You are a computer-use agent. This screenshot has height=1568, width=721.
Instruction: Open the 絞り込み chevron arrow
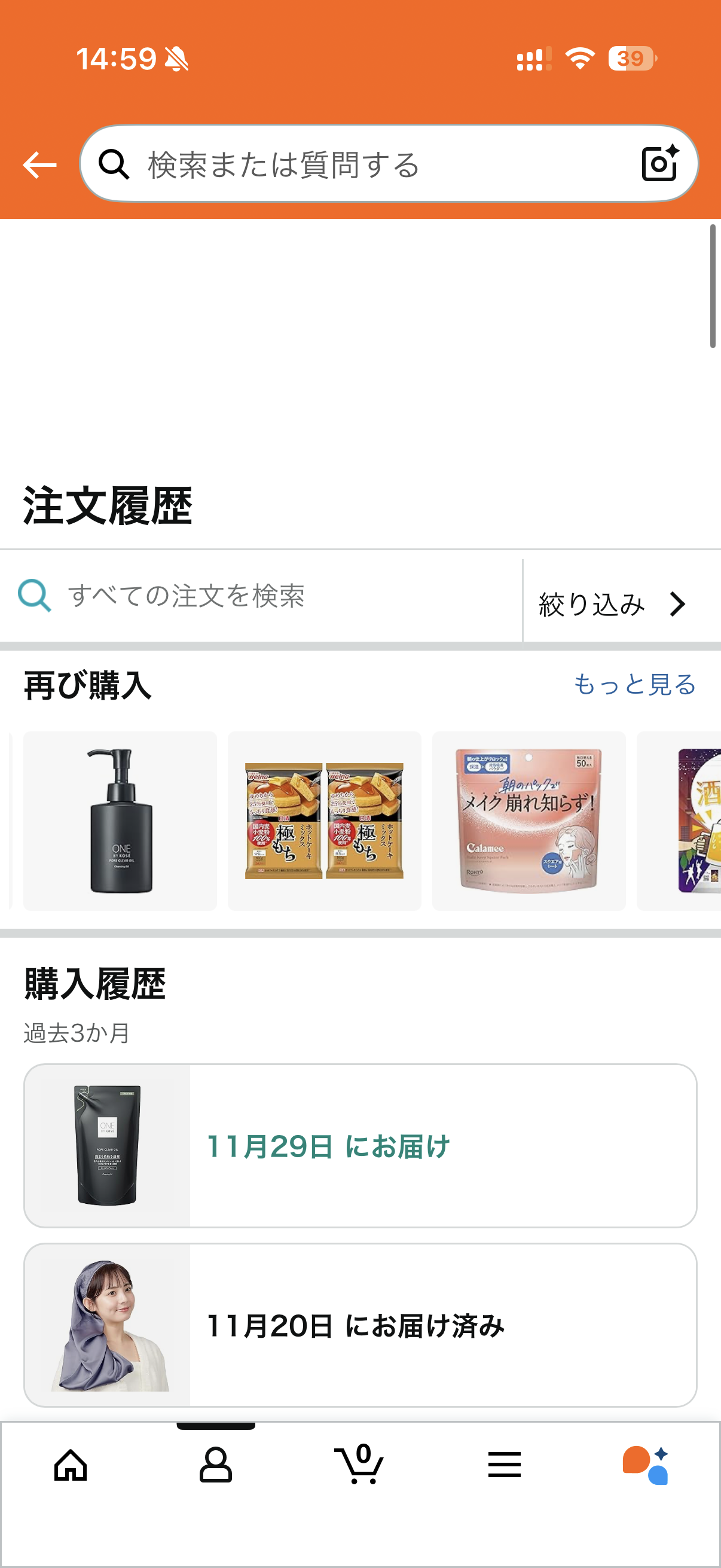(677, 603)
